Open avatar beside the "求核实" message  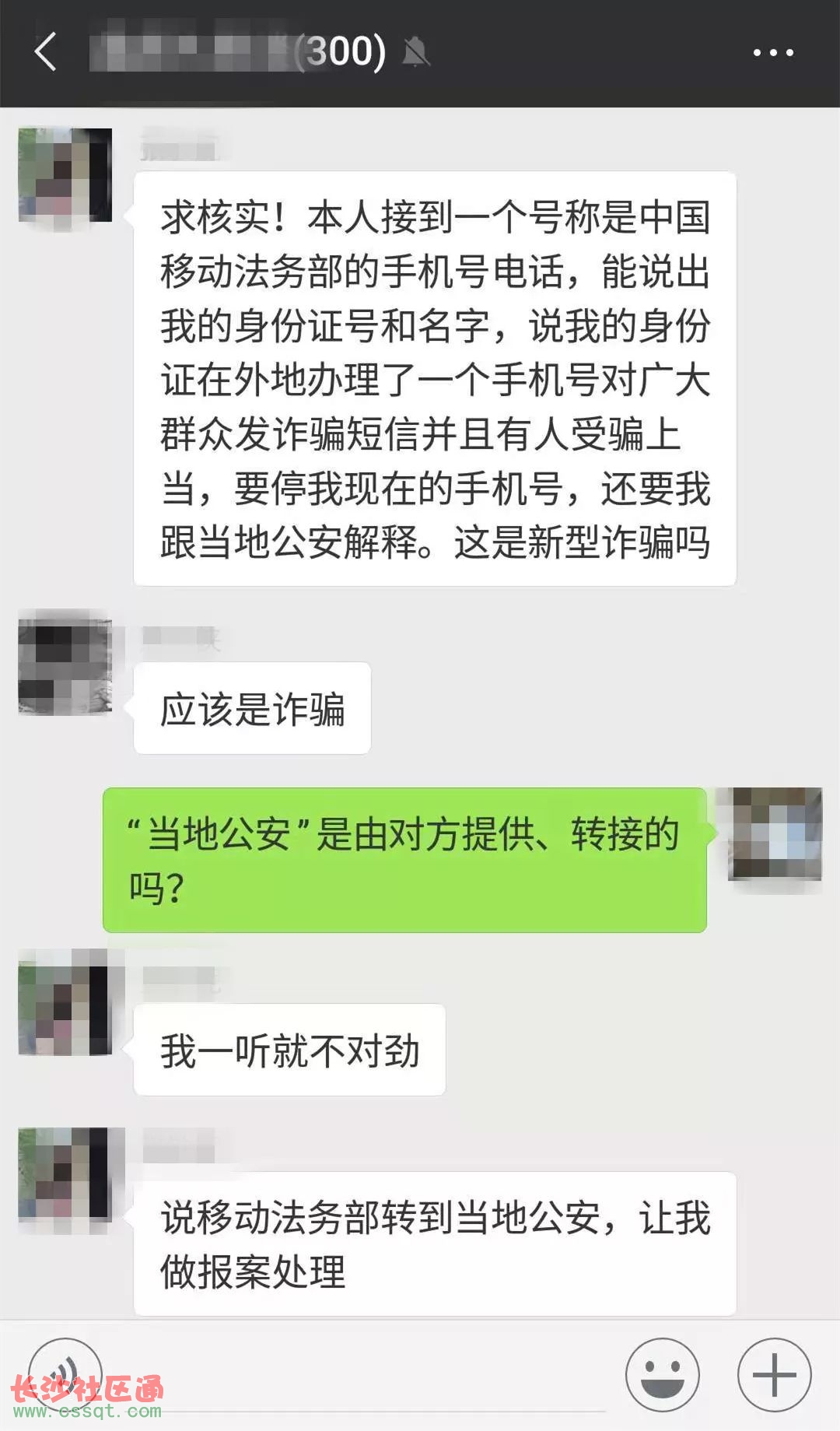click(x=65, y=175)
